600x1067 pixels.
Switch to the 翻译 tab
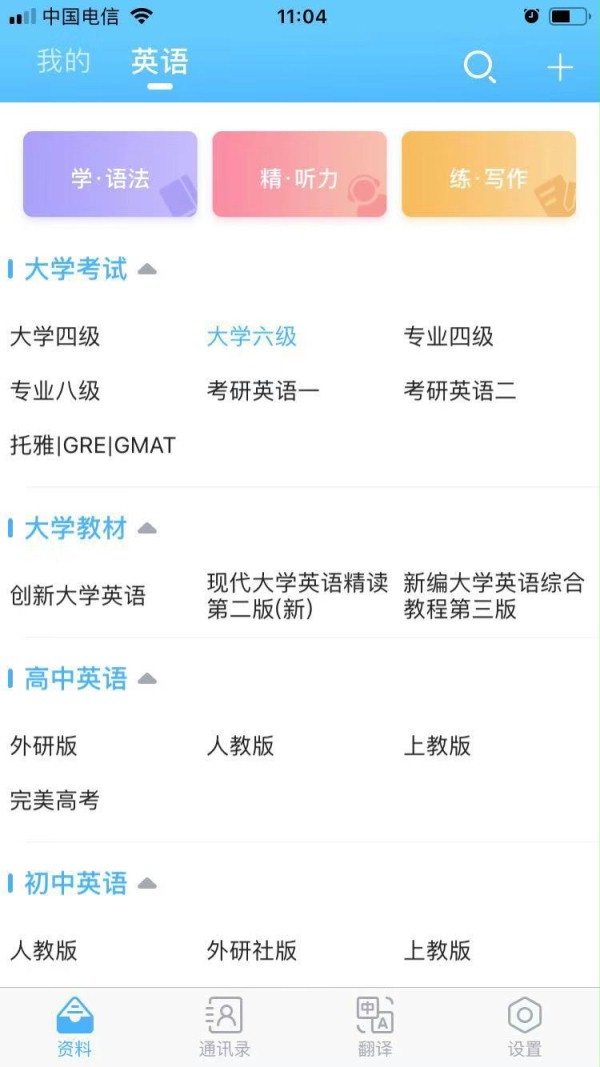375,1026
